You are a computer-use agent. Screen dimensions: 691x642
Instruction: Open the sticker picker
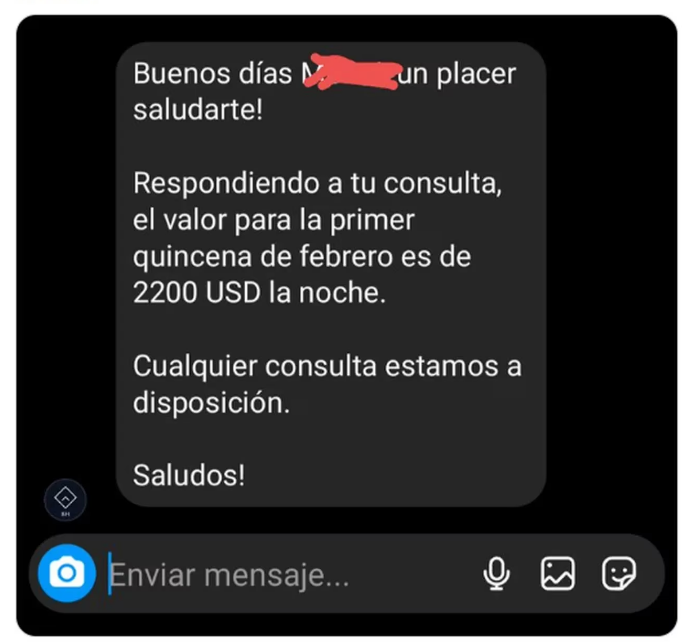619,573
